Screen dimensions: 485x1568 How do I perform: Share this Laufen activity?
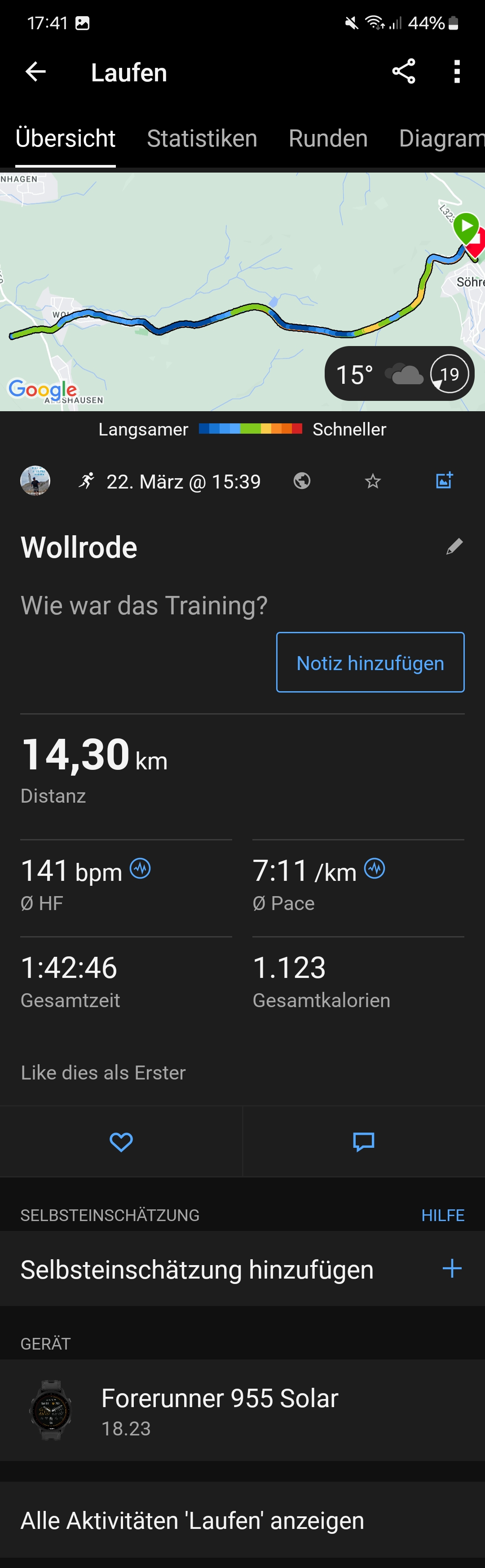pos(403,72)
